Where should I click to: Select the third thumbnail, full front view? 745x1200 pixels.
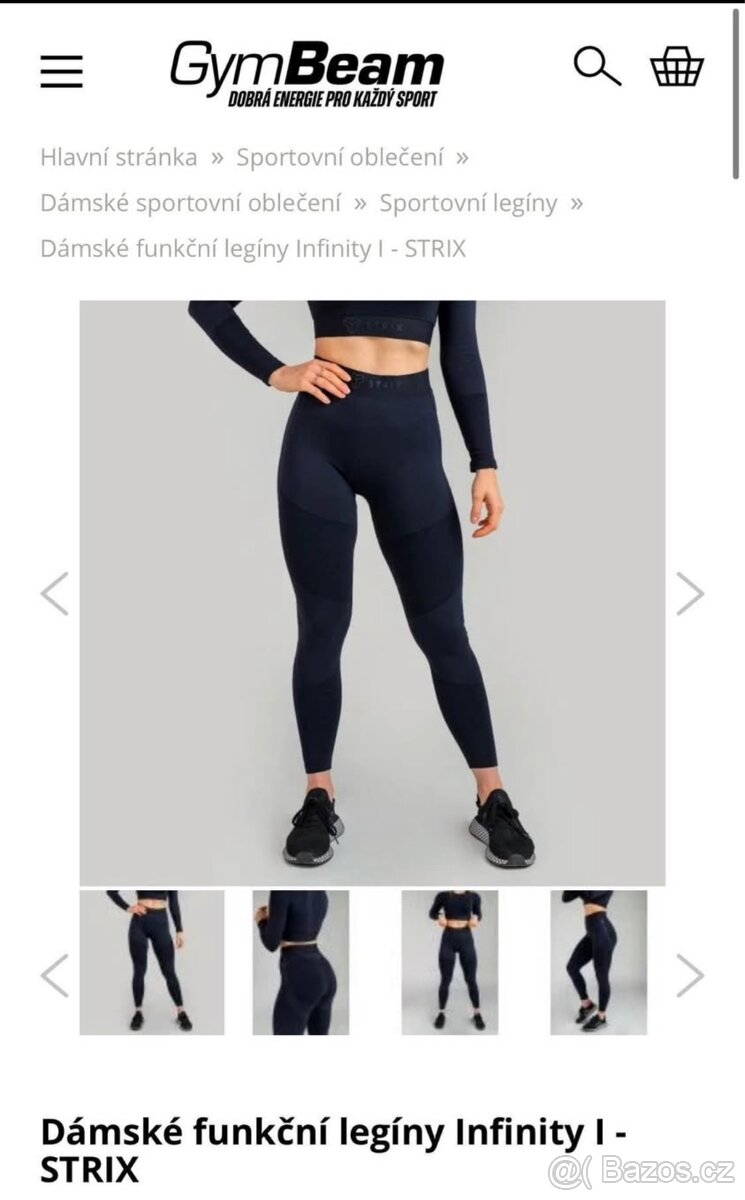(x=450, y=962)
